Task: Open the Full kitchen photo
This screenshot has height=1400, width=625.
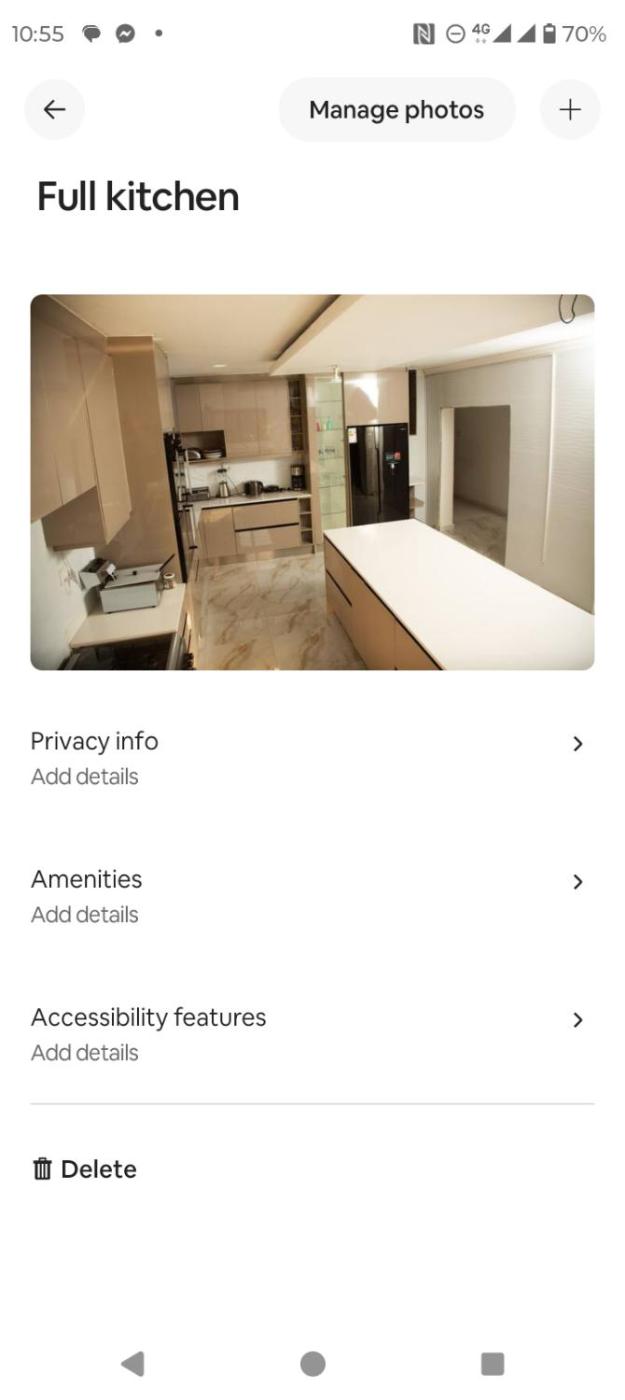Action: [312, 482]
